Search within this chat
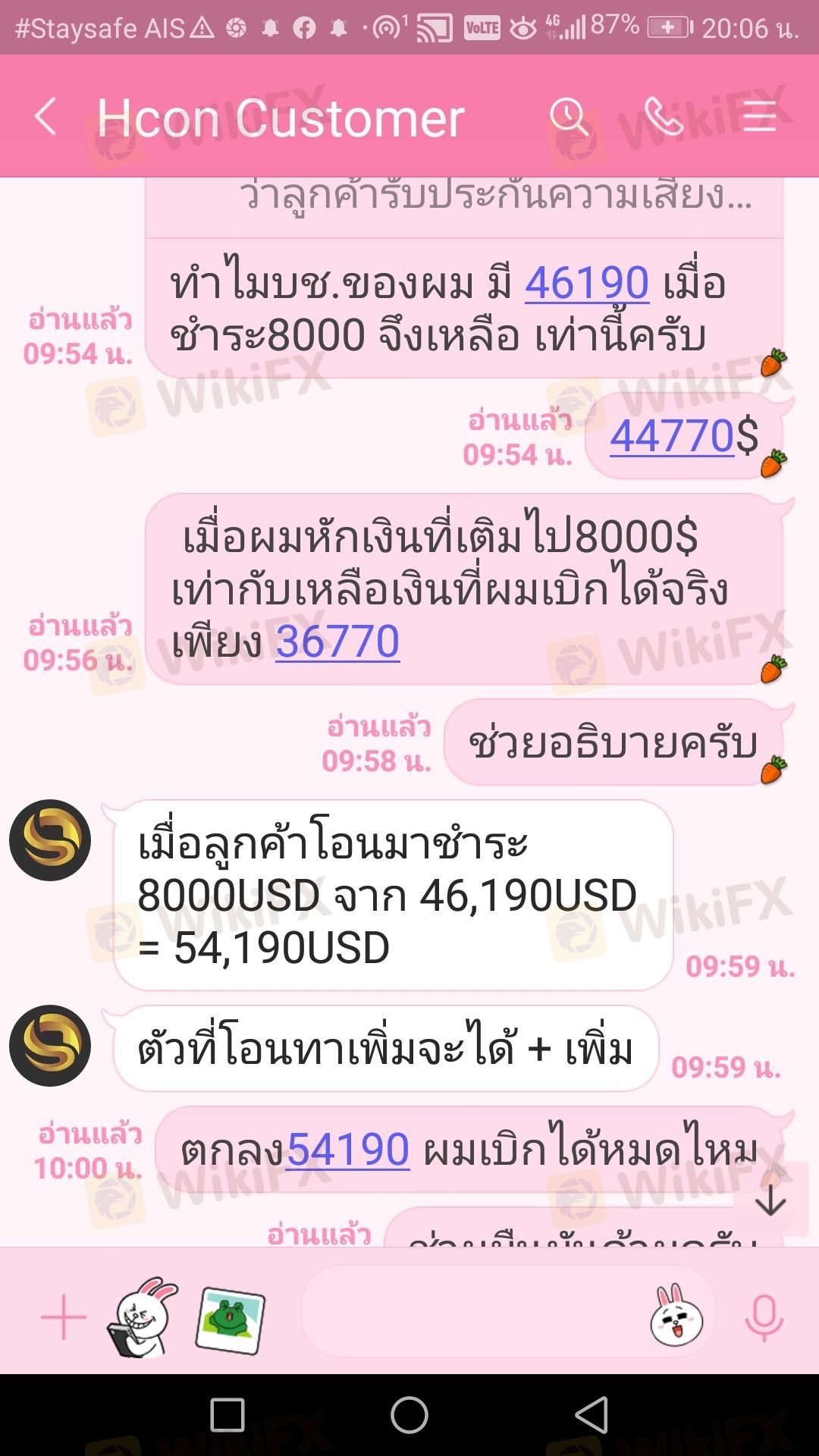This screenshot has width=819, height=1456. pos(568,118)
